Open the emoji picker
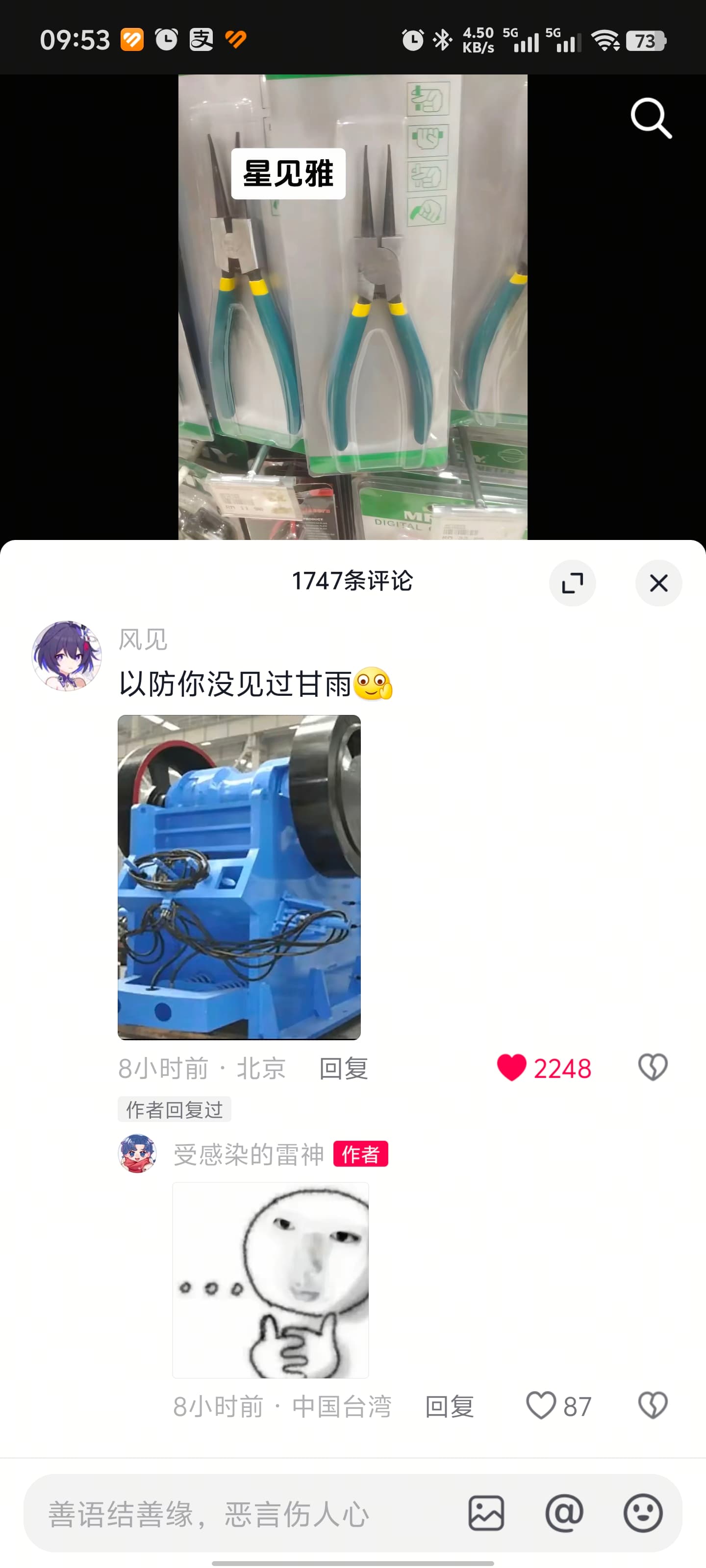Image resolution: width=706 pixels, height=1568 pixels. coord(643,1513)
